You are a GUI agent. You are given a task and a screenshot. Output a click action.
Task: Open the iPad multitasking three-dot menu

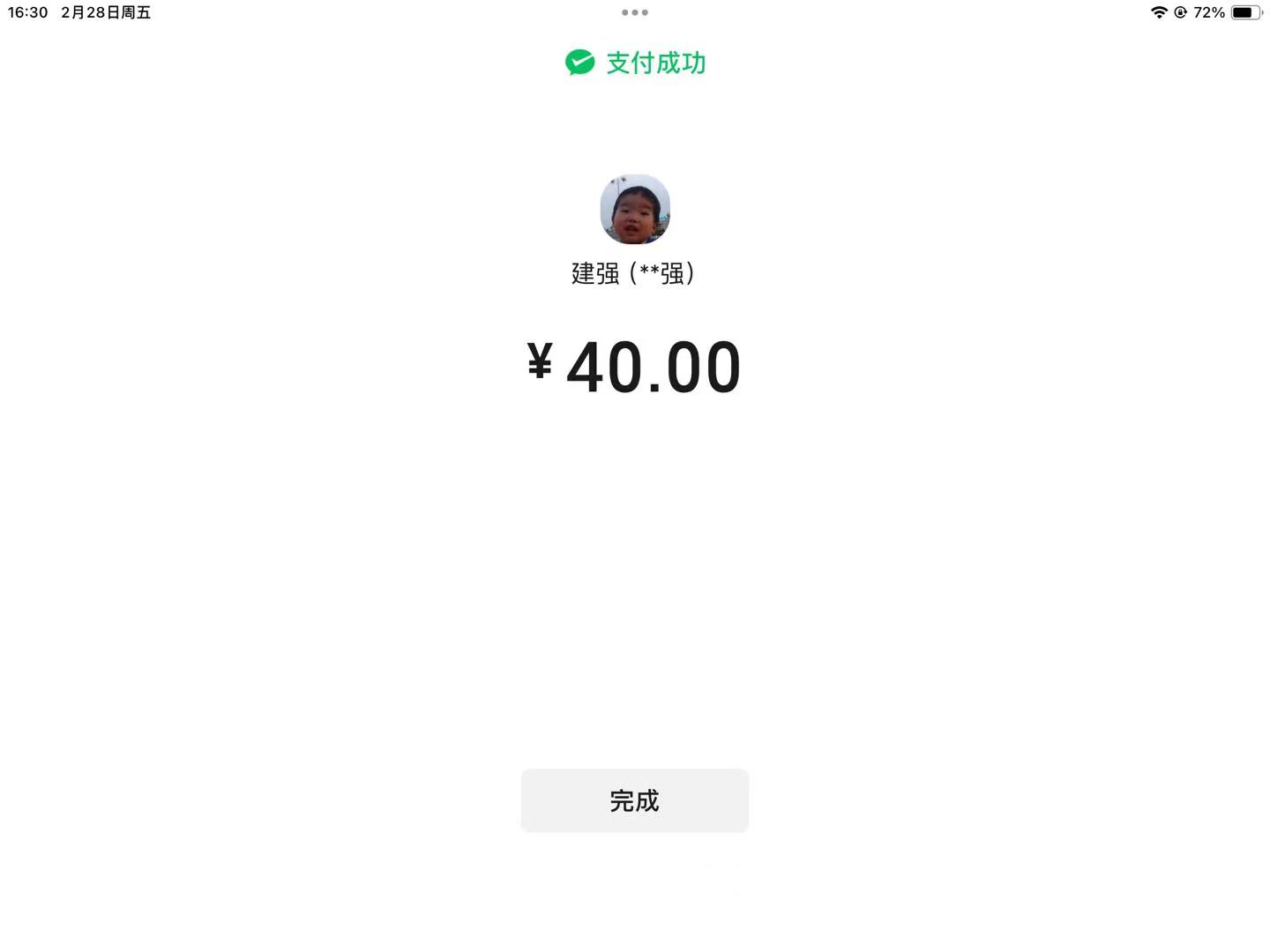[634, 12]
